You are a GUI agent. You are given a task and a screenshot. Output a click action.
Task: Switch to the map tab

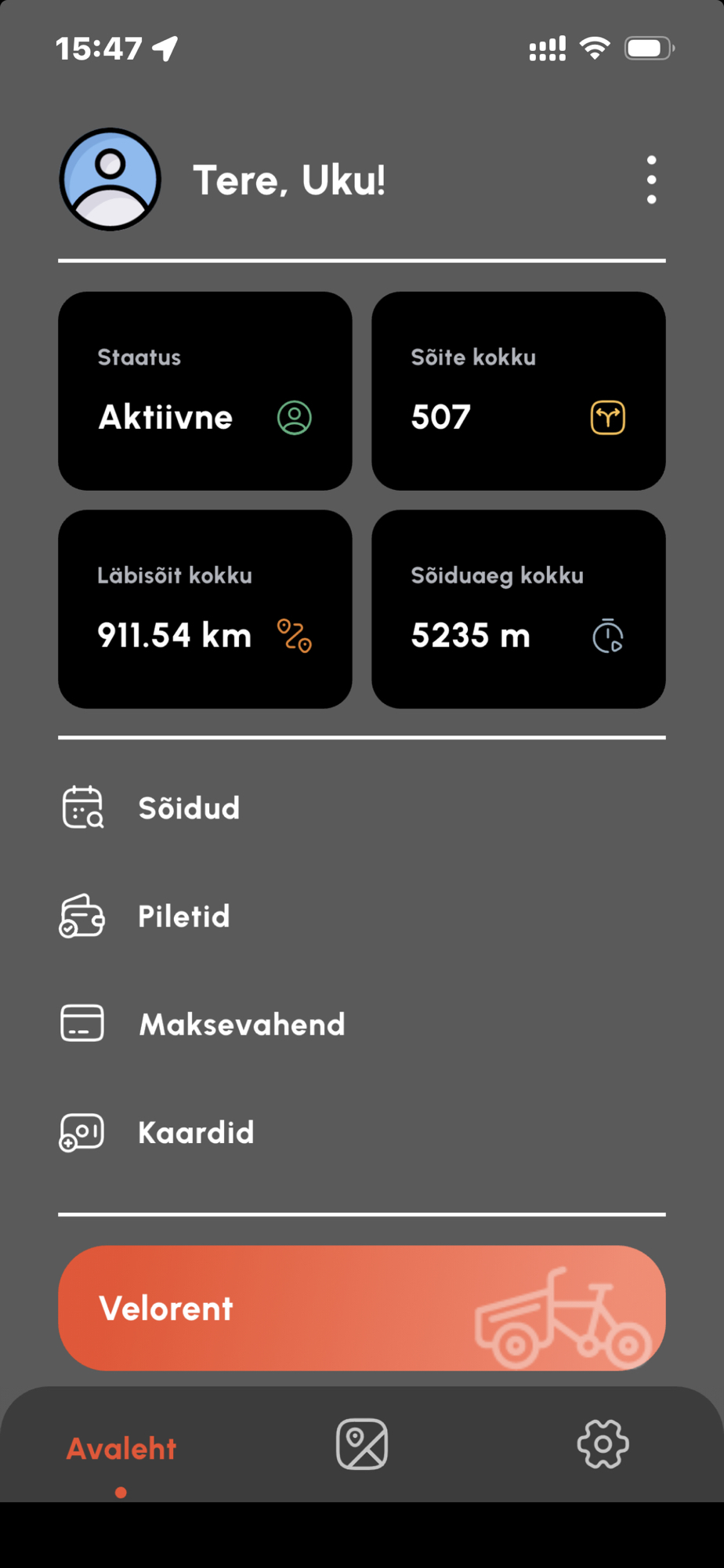[362, 1444]
